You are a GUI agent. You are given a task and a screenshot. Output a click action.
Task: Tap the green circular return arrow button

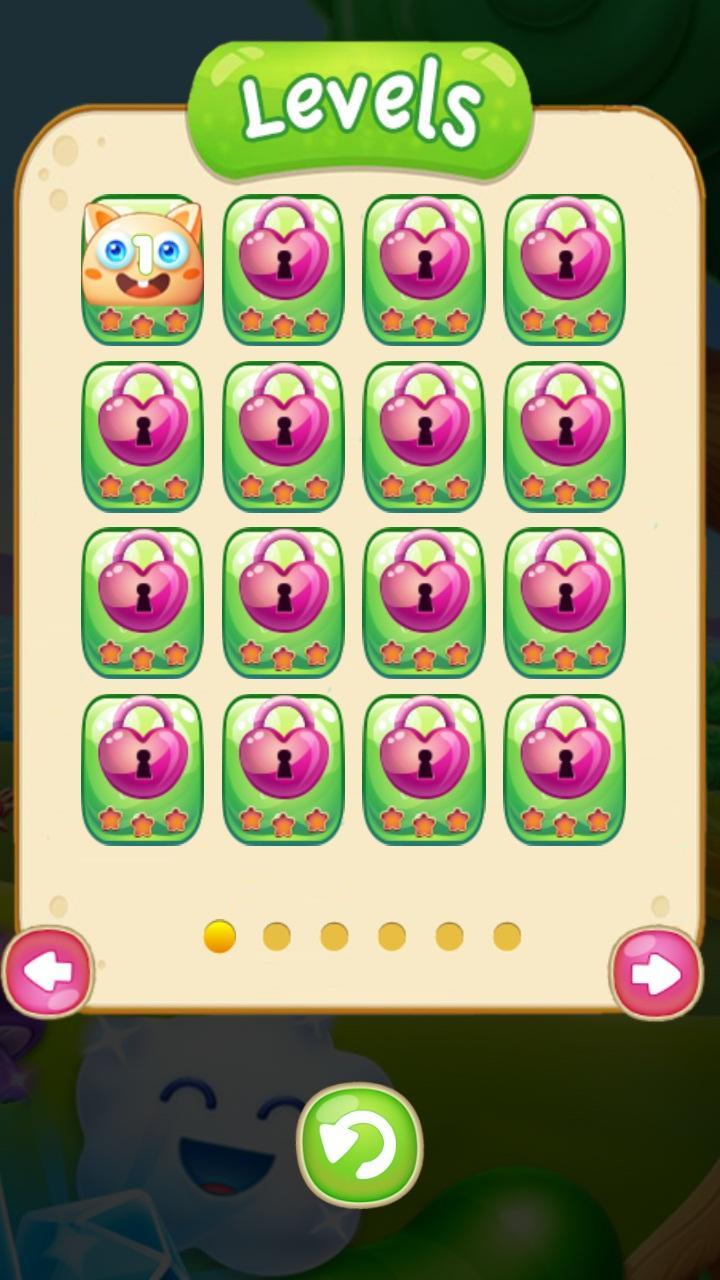point(360,1145)
